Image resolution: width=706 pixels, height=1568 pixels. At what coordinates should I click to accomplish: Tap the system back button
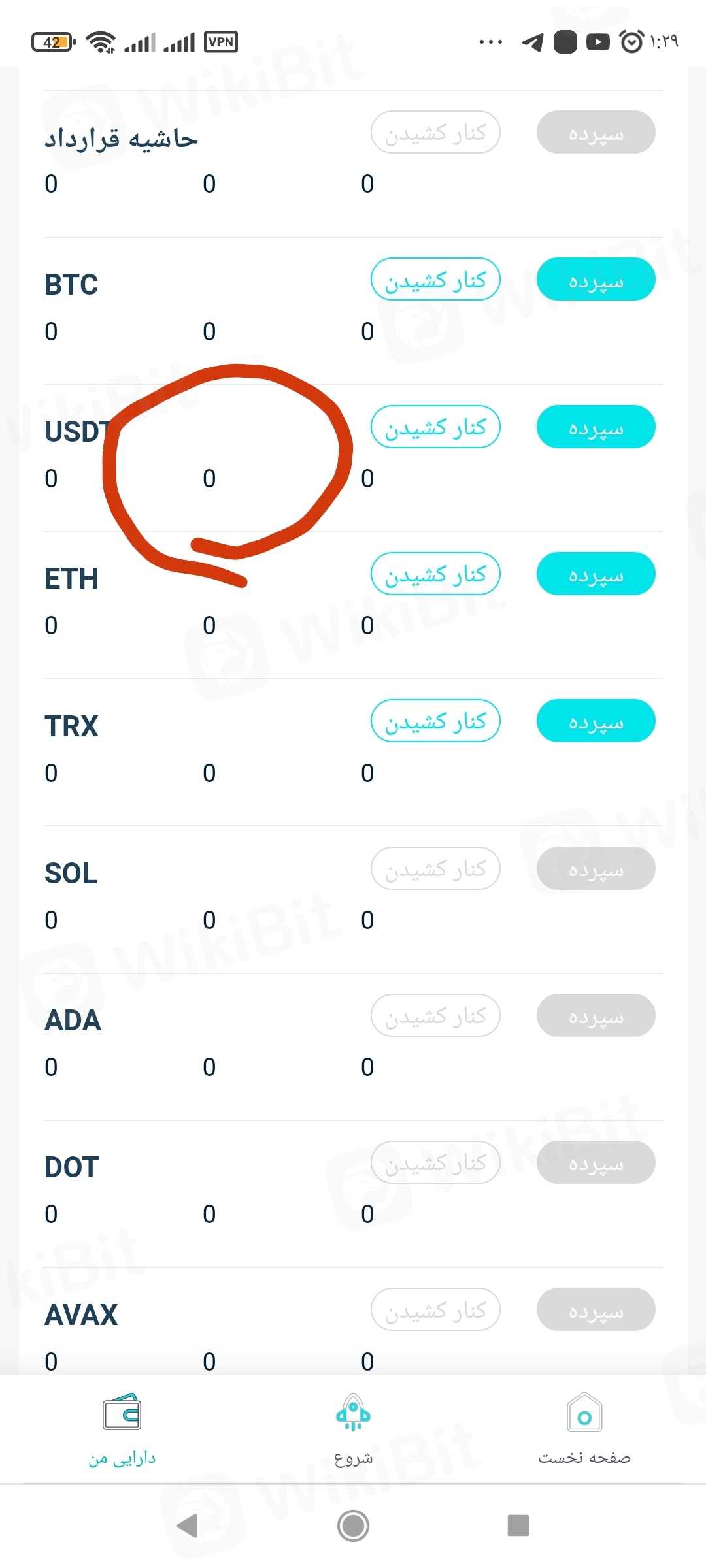click(188, 1526)
